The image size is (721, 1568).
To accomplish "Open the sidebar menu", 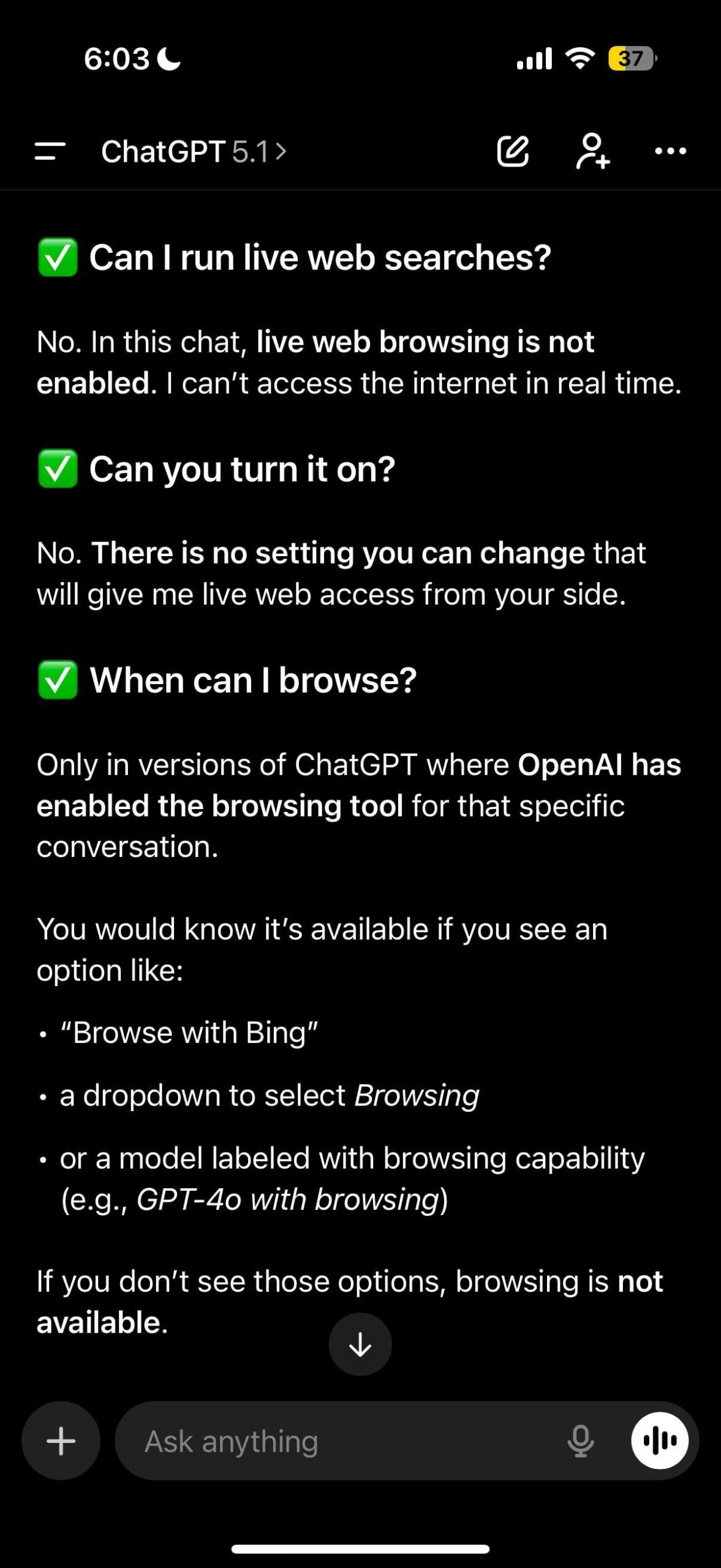I will (x=50, y=151).
